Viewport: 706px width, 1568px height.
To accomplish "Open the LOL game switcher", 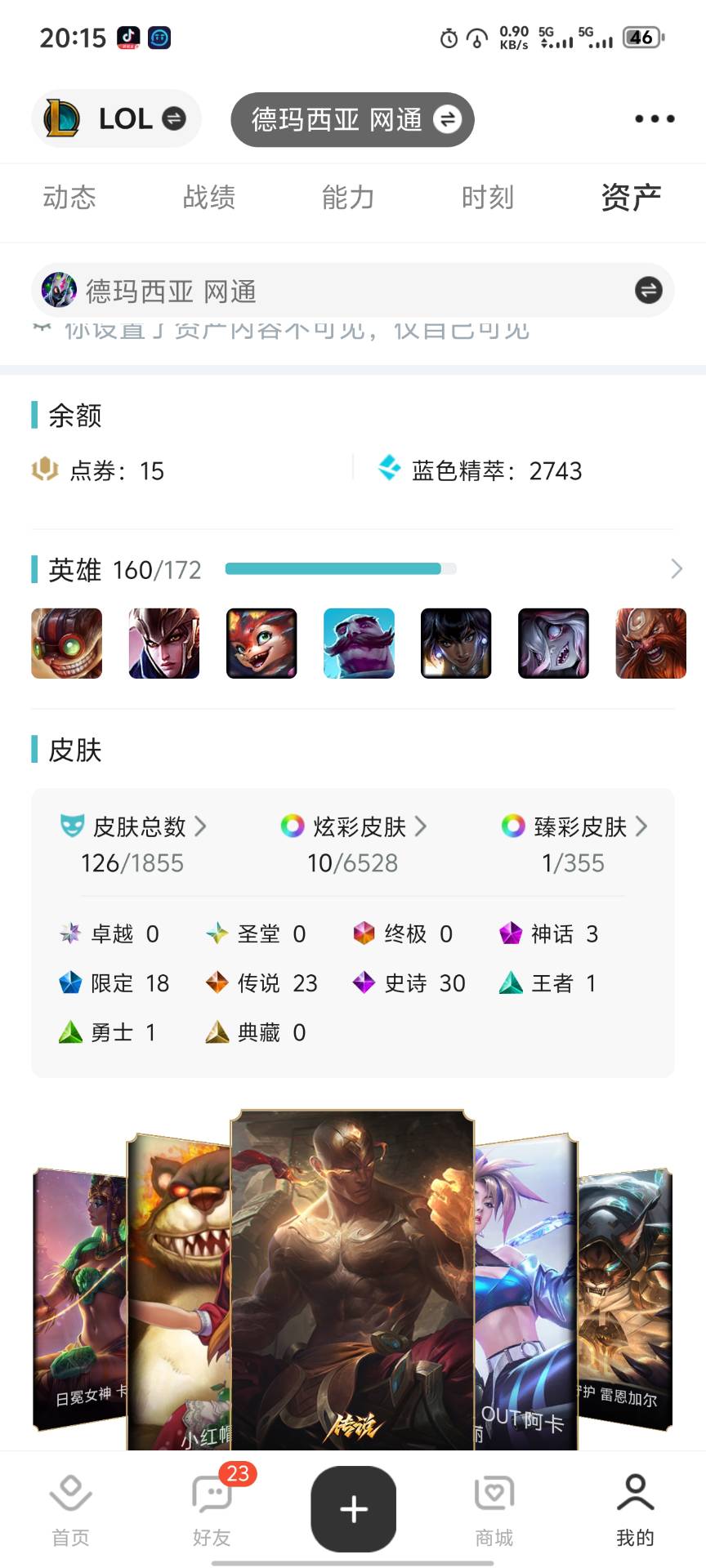I will click(x=116, y=119).
